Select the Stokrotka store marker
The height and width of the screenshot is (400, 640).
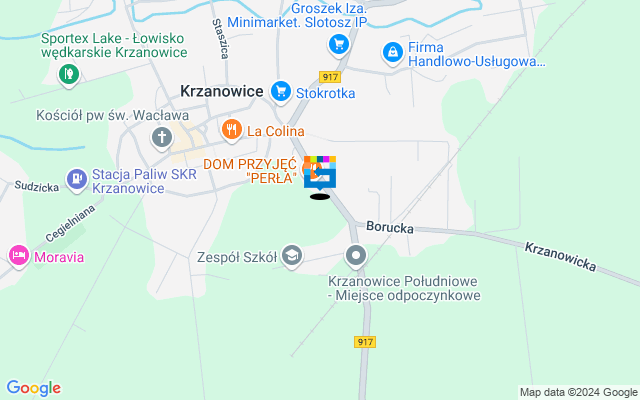280,91
